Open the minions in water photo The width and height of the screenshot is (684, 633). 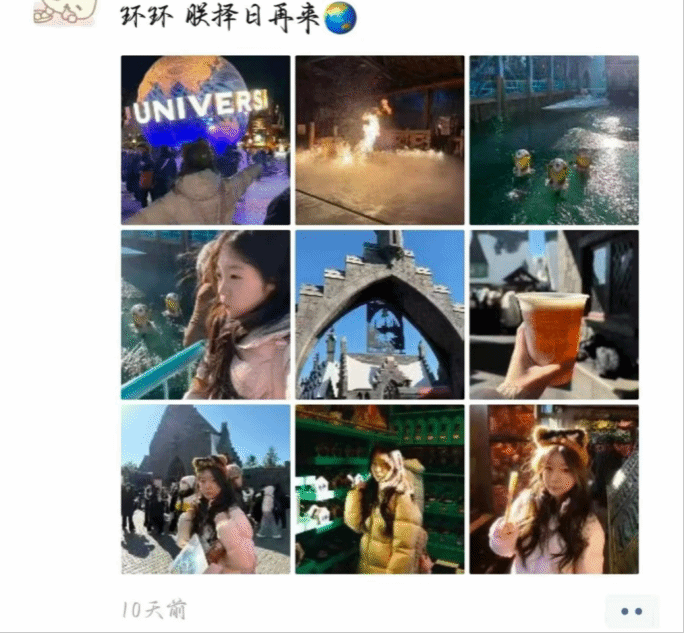(554, 140)
